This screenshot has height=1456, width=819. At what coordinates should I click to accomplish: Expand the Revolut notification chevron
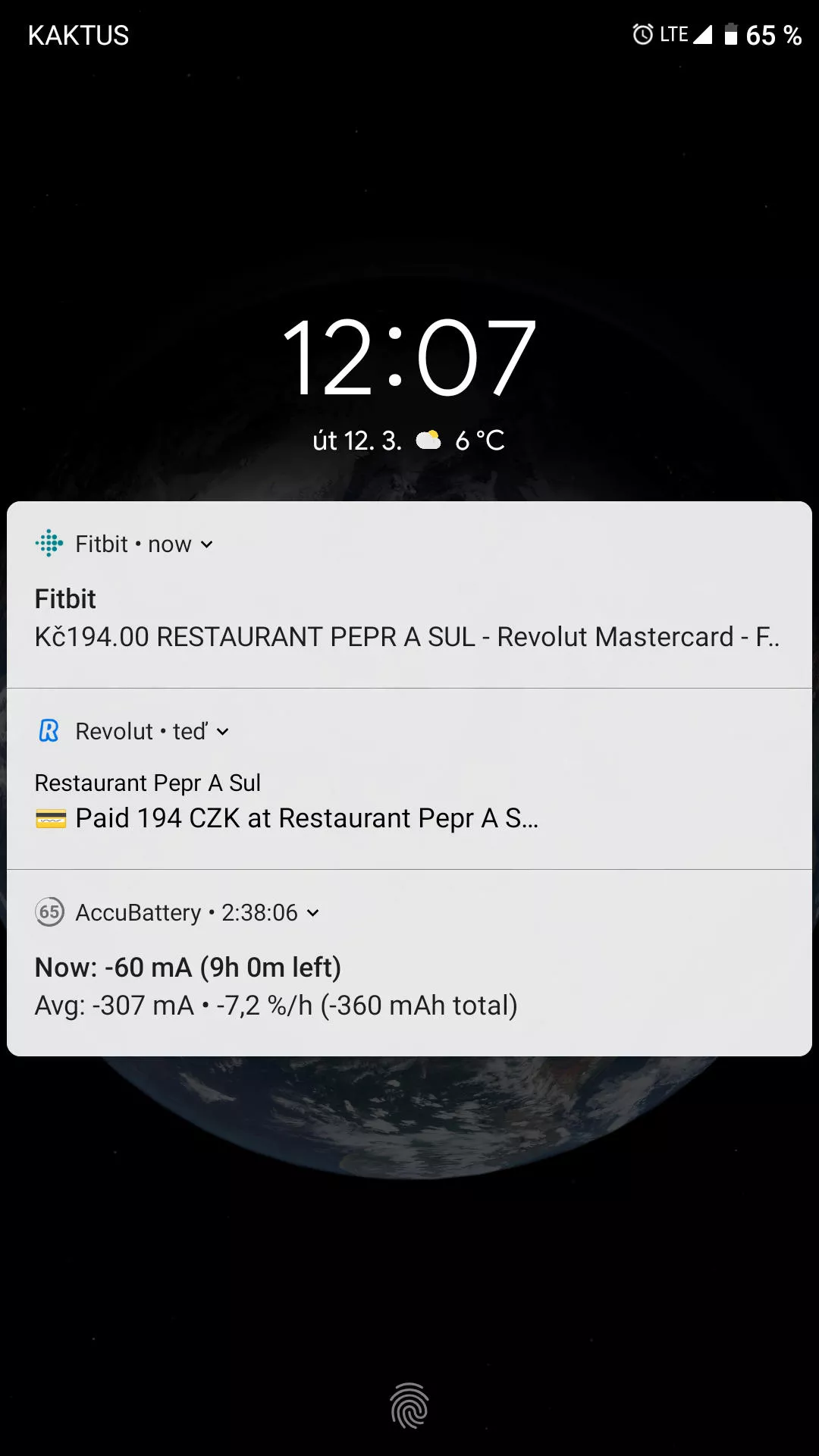coord(222,732)
